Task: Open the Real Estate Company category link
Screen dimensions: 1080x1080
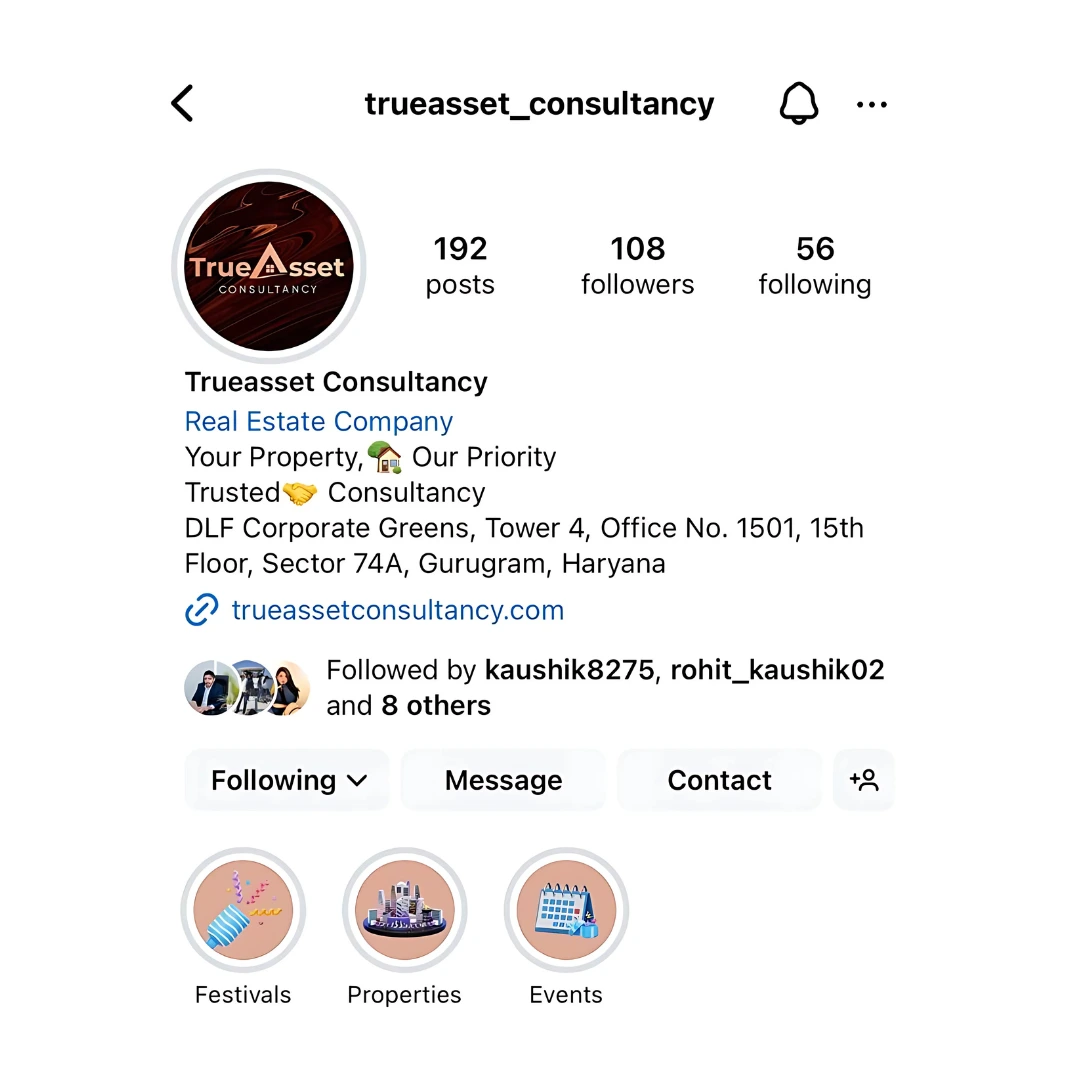Action: pyautogui.click(x=319, y=421)
